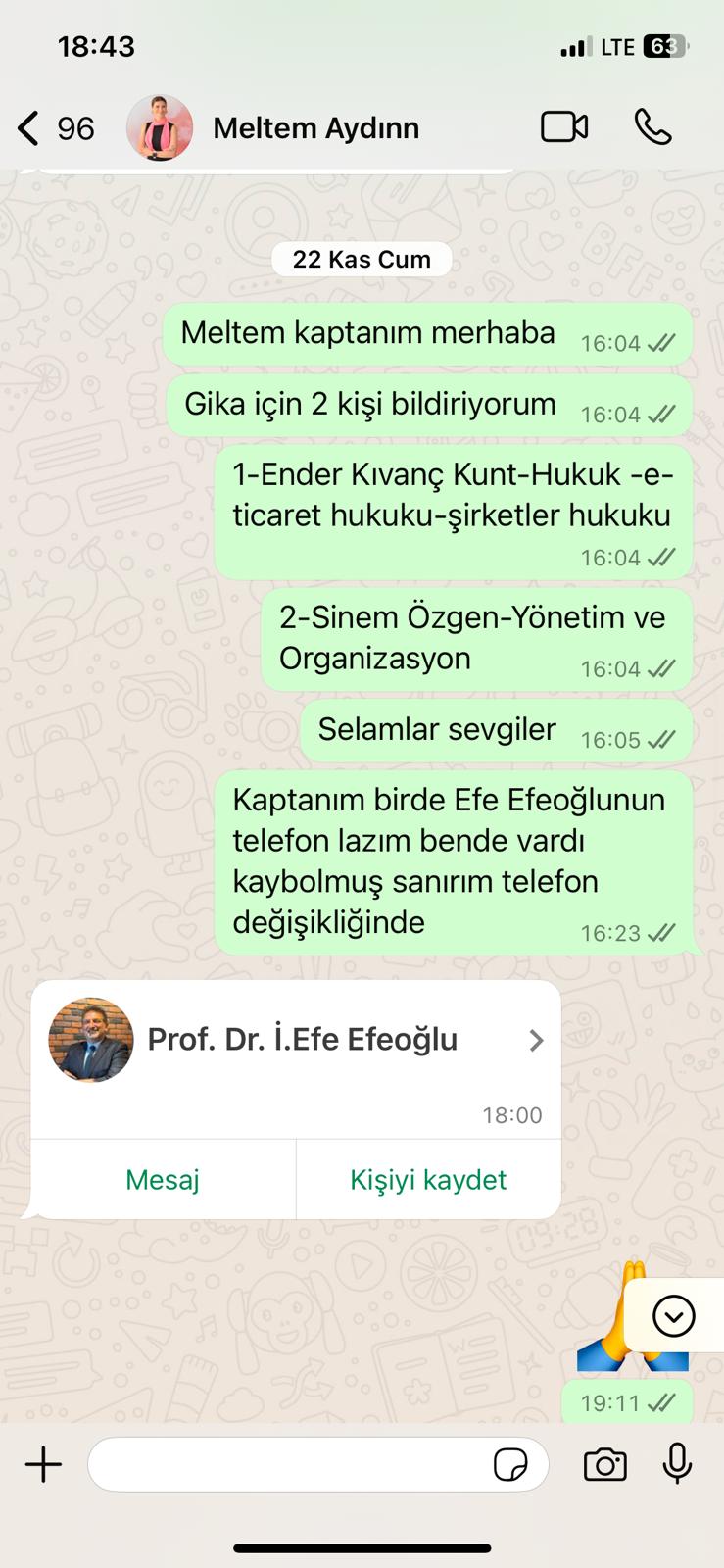The image size is (724, 1568).
Task: Tap Kişiyi kaydet to save the contact
Action: [x=428, y=1179]
